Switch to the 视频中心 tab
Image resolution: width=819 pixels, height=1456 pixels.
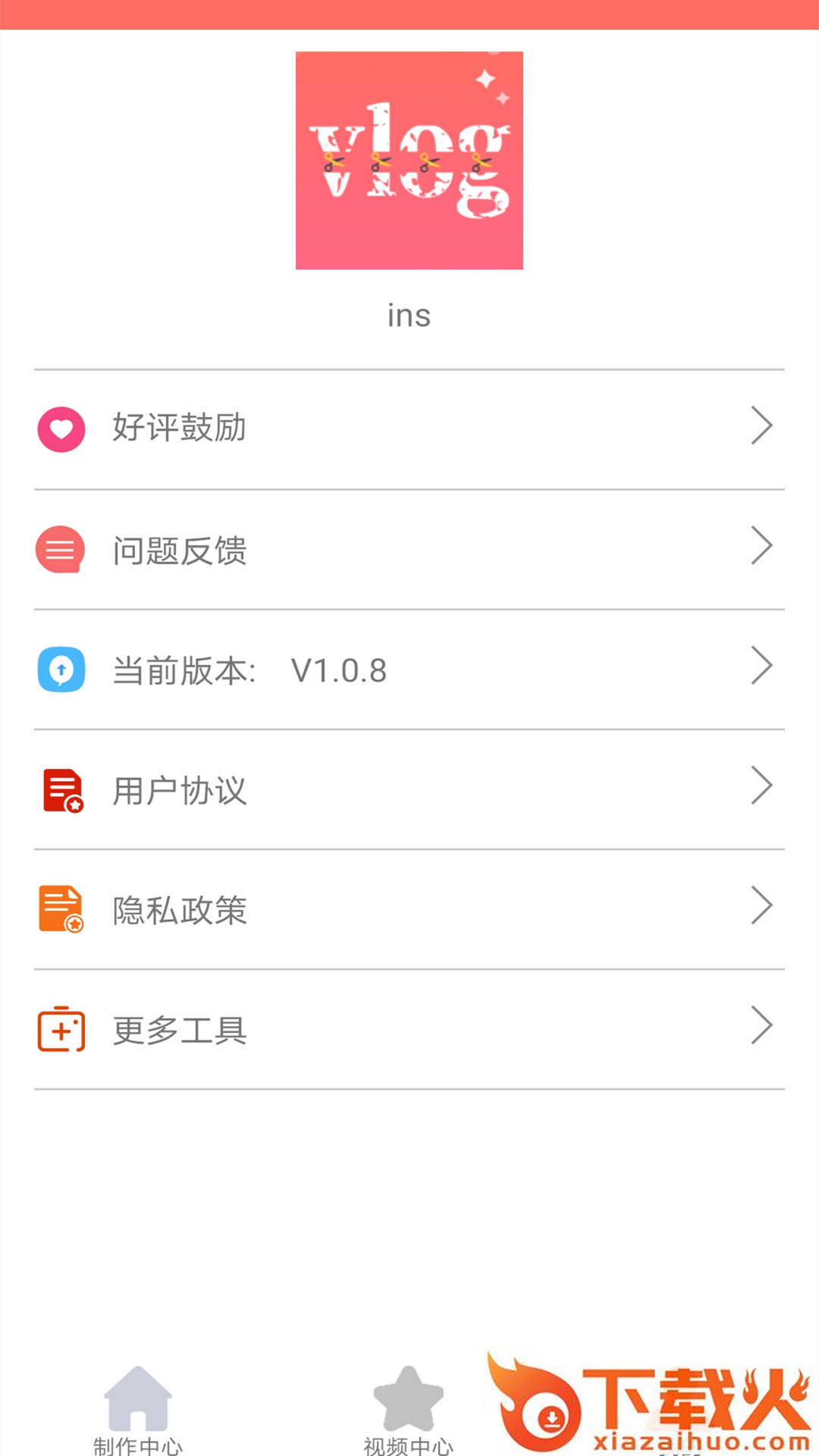coord(408,1409)
